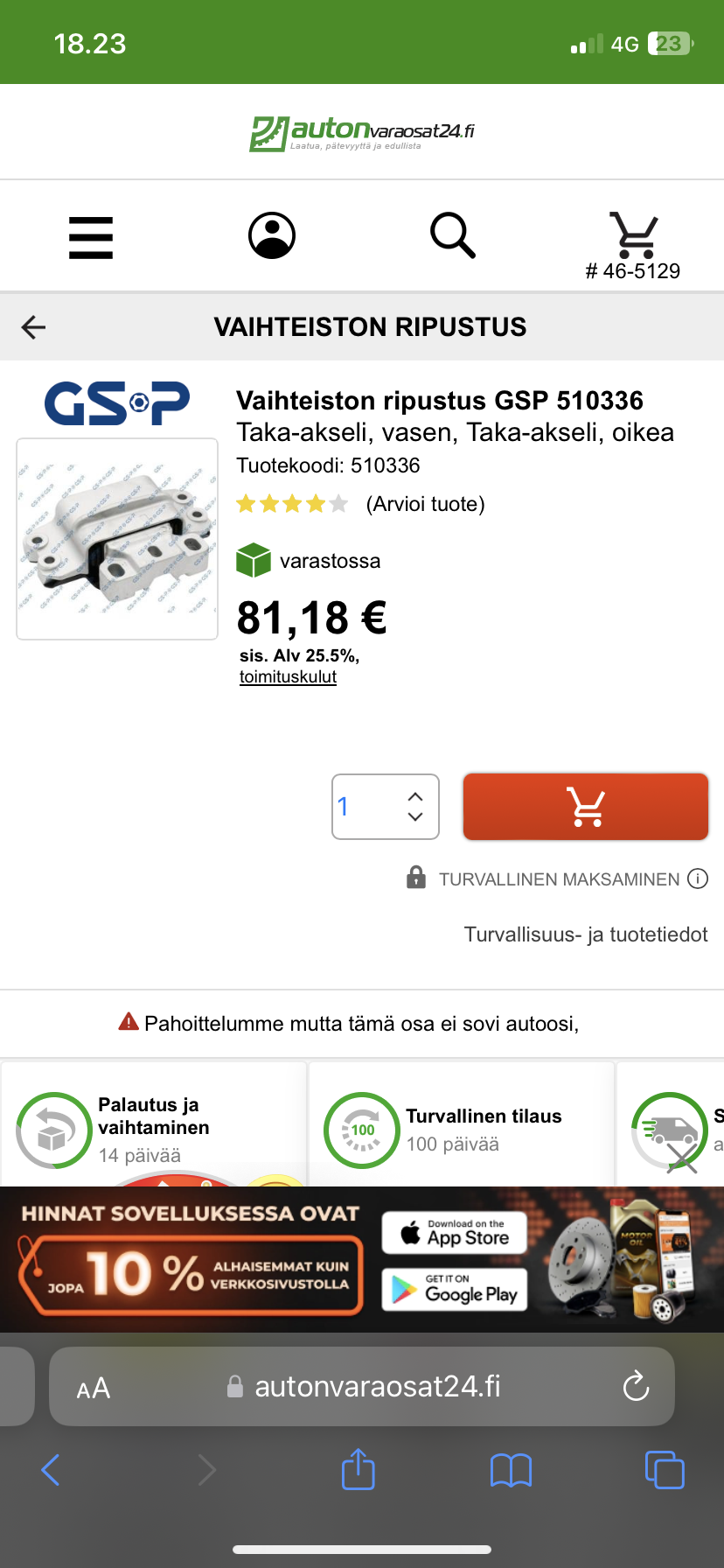
Task: Open the GSP product image
Action: click(x=117, y=539)
